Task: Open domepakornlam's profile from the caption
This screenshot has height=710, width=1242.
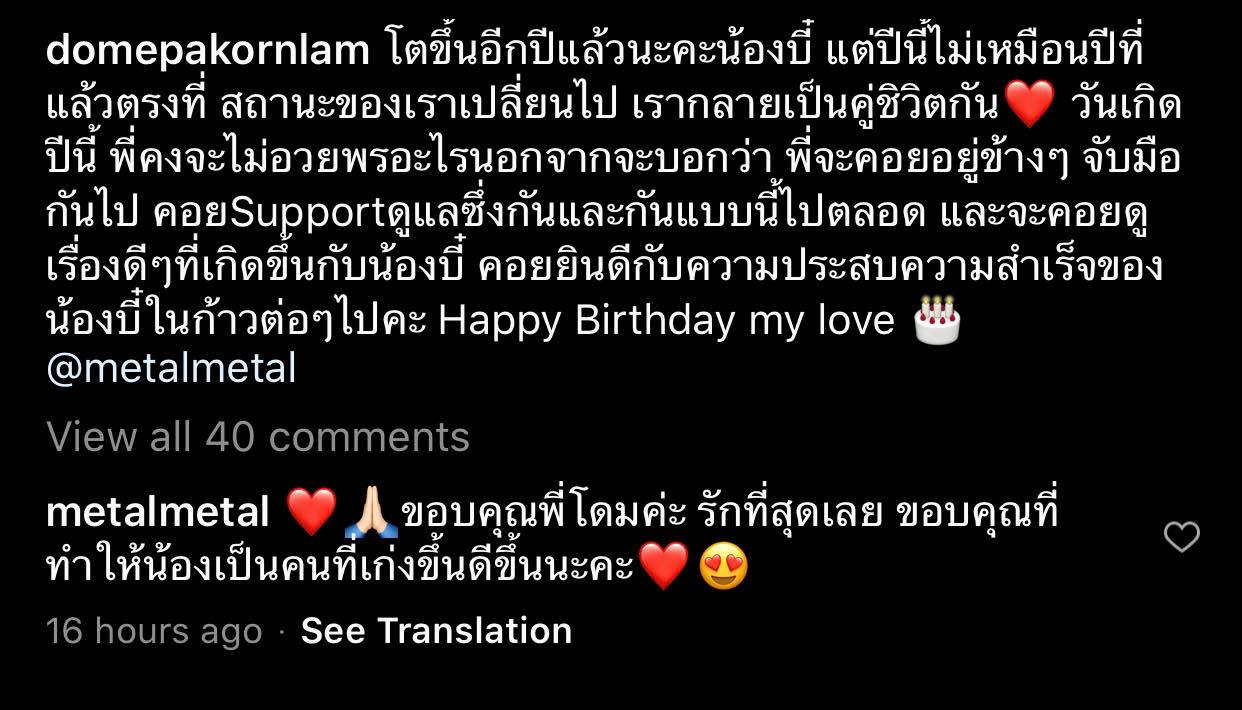Action: [207, 51]
